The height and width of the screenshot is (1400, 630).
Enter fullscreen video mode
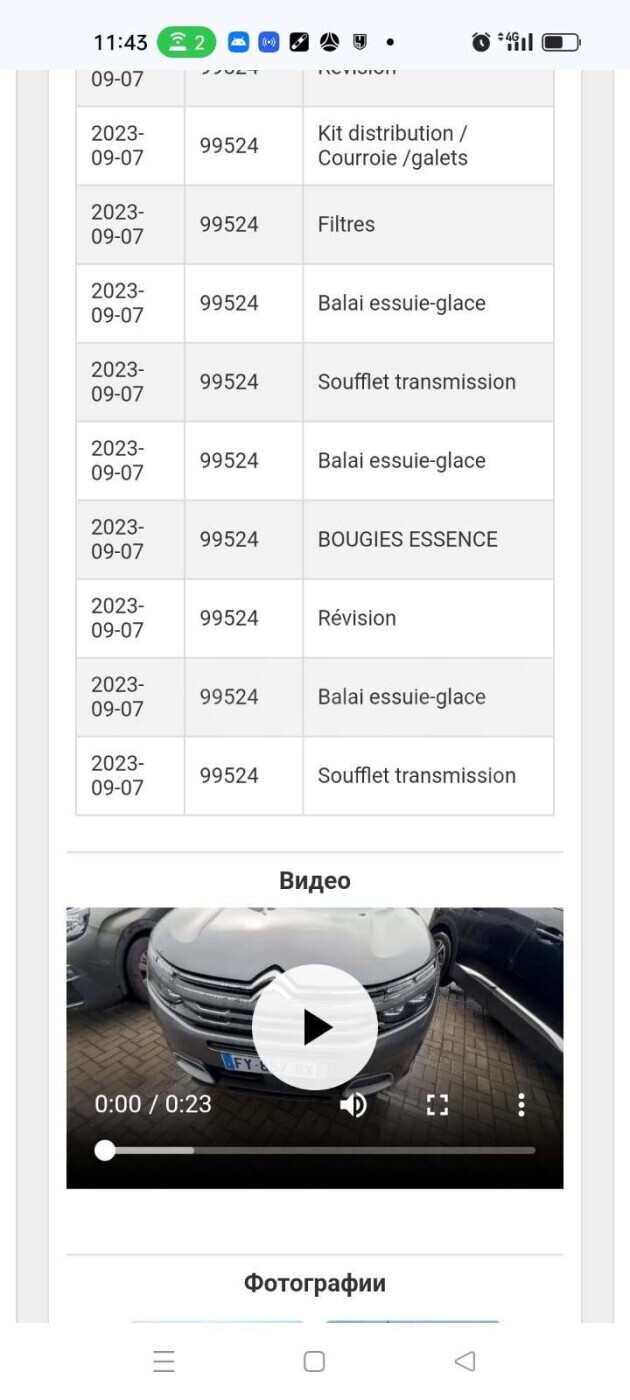click(437, 1104)
